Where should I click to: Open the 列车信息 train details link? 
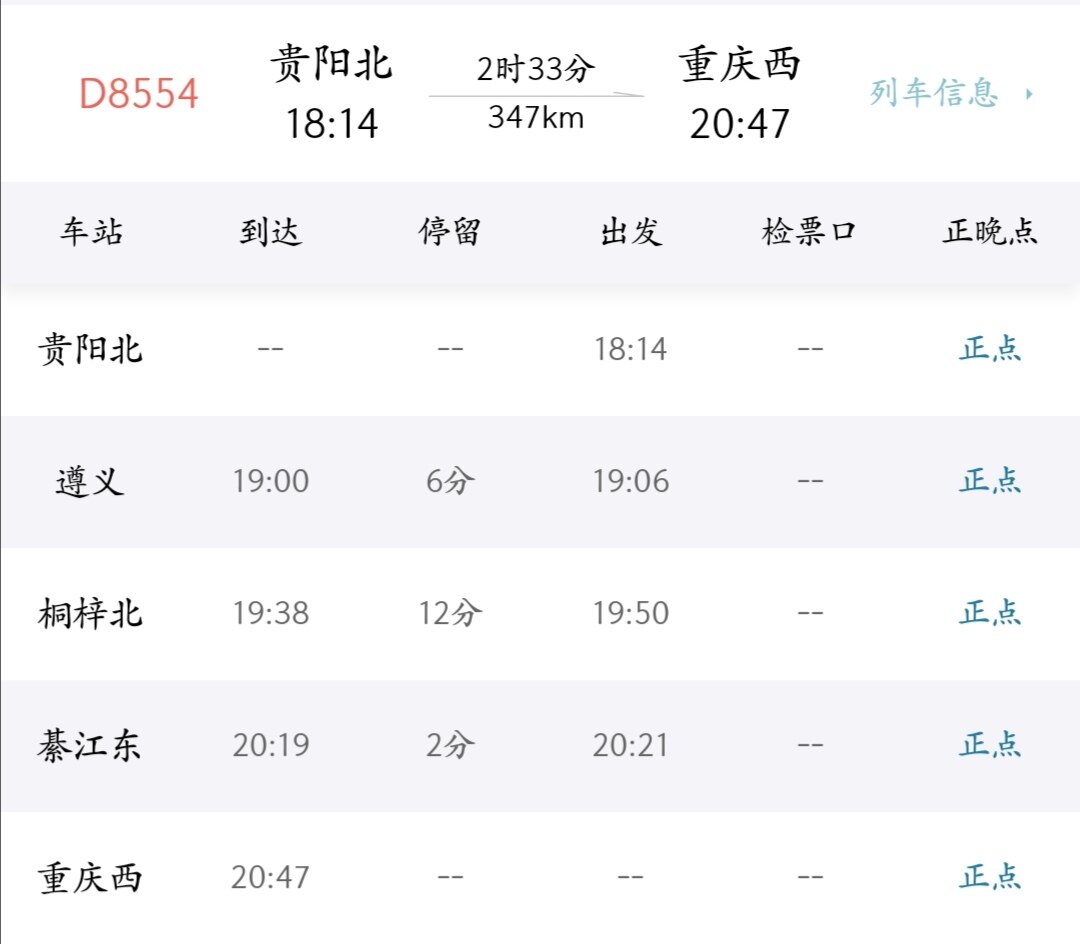click(x=948, y=94)
